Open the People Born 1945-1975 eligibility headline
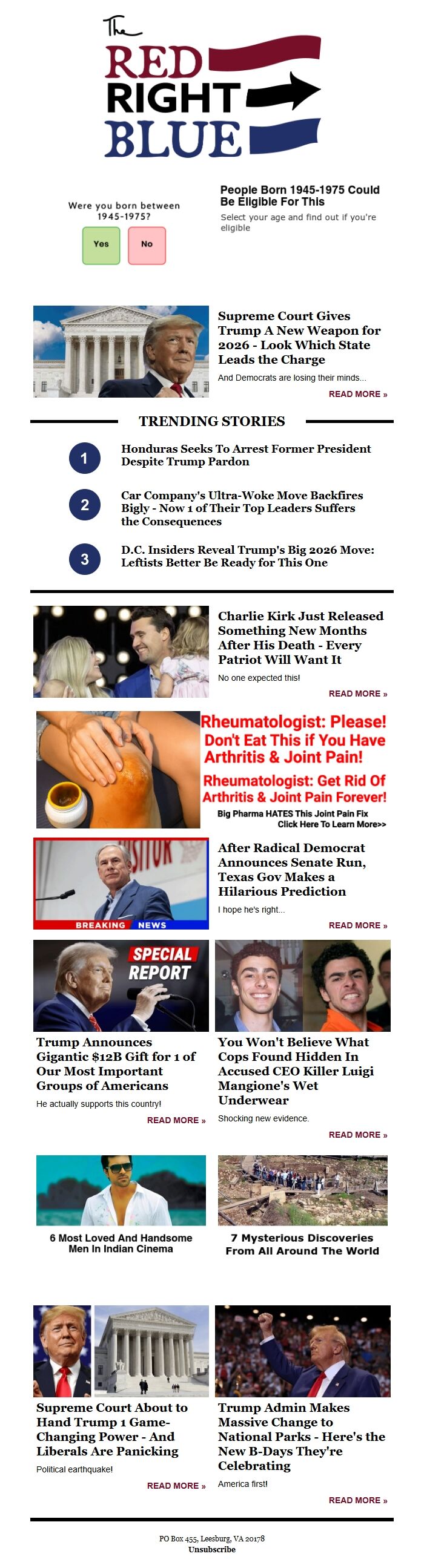The image size is (424, 1568). 299,195
